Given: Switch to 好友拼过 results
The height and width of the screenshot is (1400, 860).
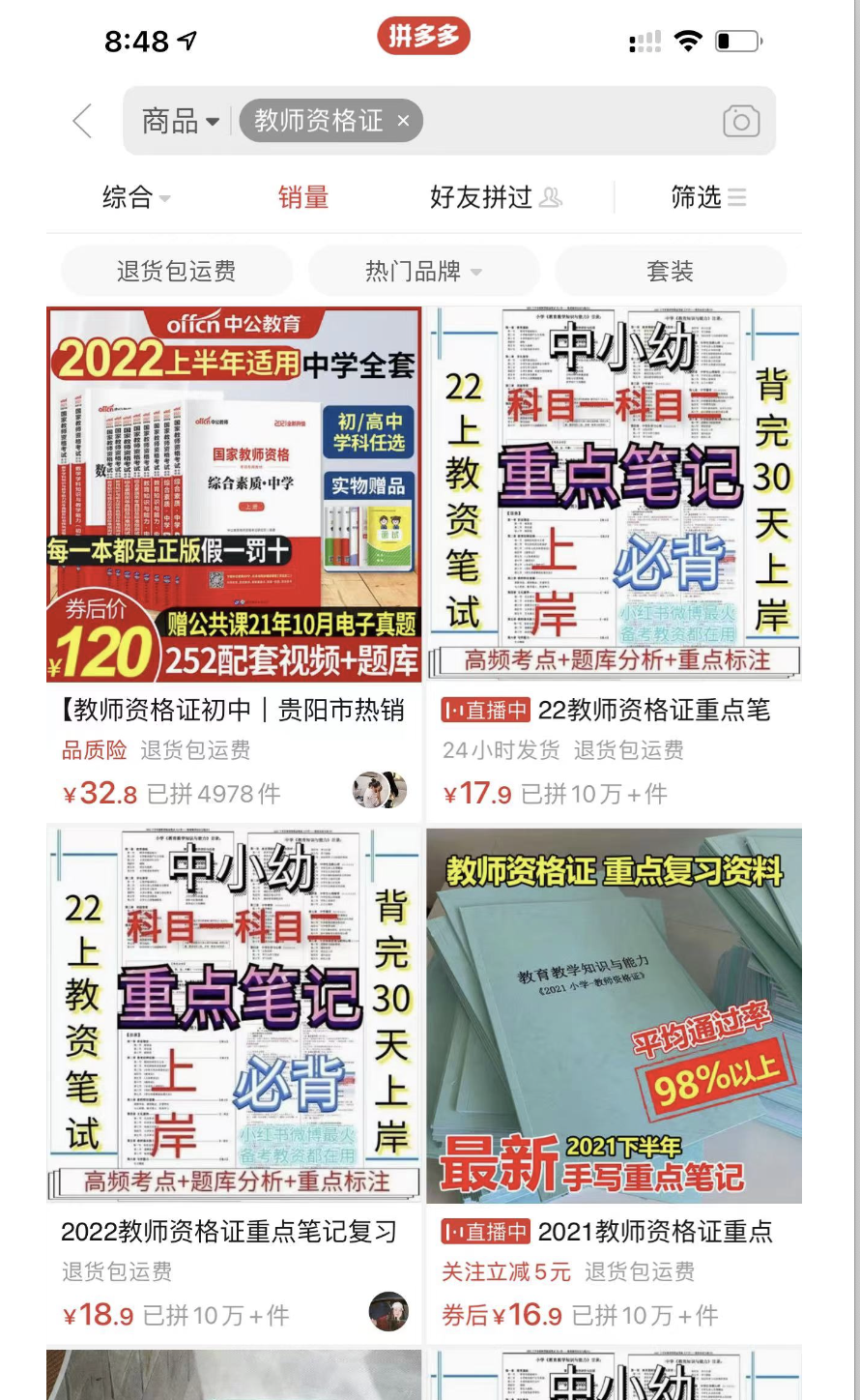Looking at the screenshot, I should [x=495, y=197].
